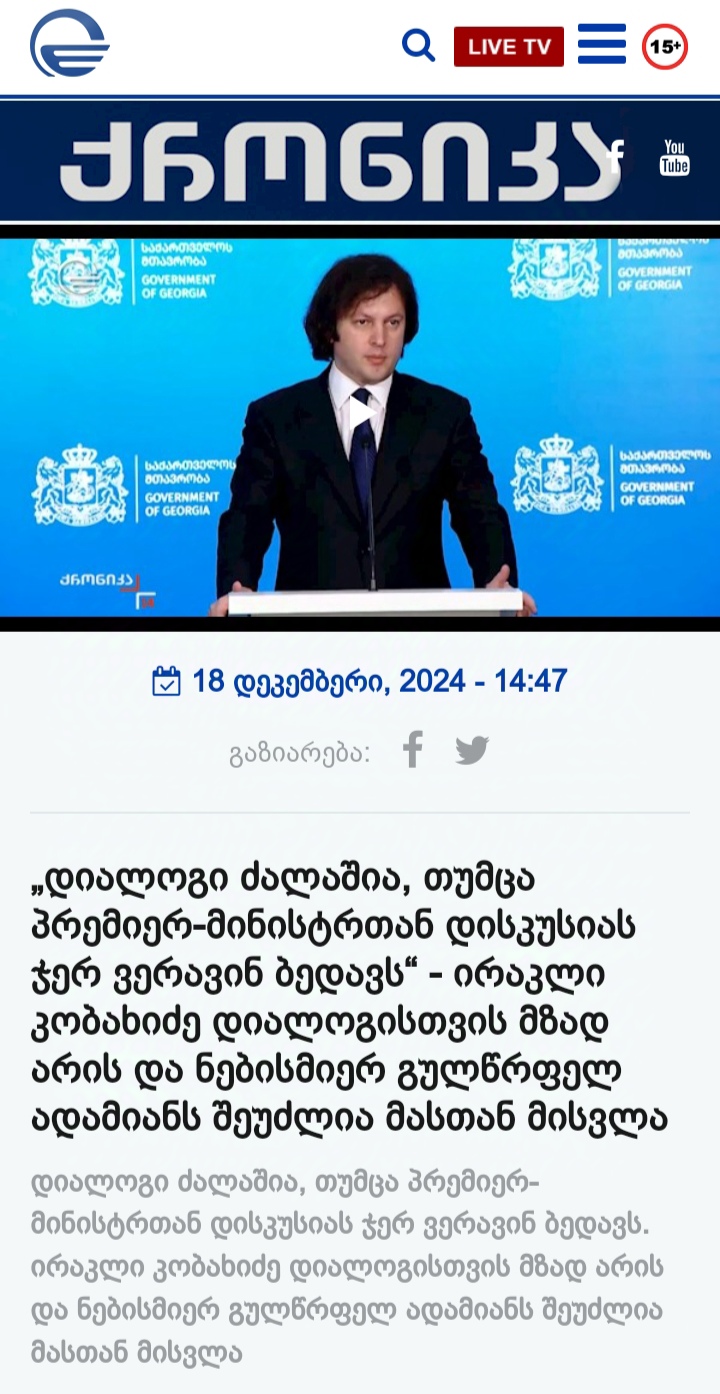Open the search magnifier
The height and width of the screenshot is (1394, 720).
[418, 45]
